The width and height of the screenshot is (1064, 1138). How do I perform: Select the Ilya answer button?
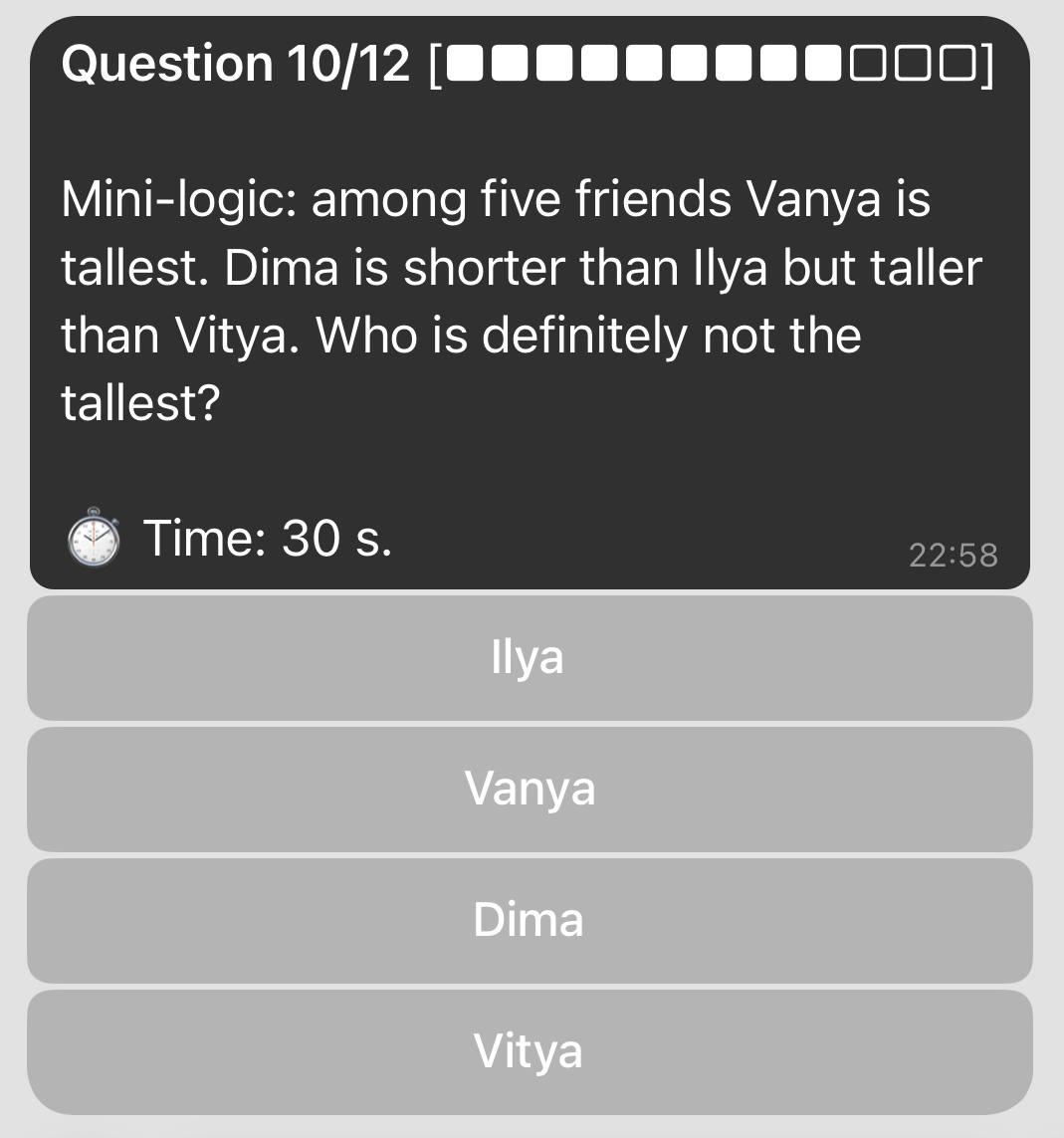click(x=530, y=658)
